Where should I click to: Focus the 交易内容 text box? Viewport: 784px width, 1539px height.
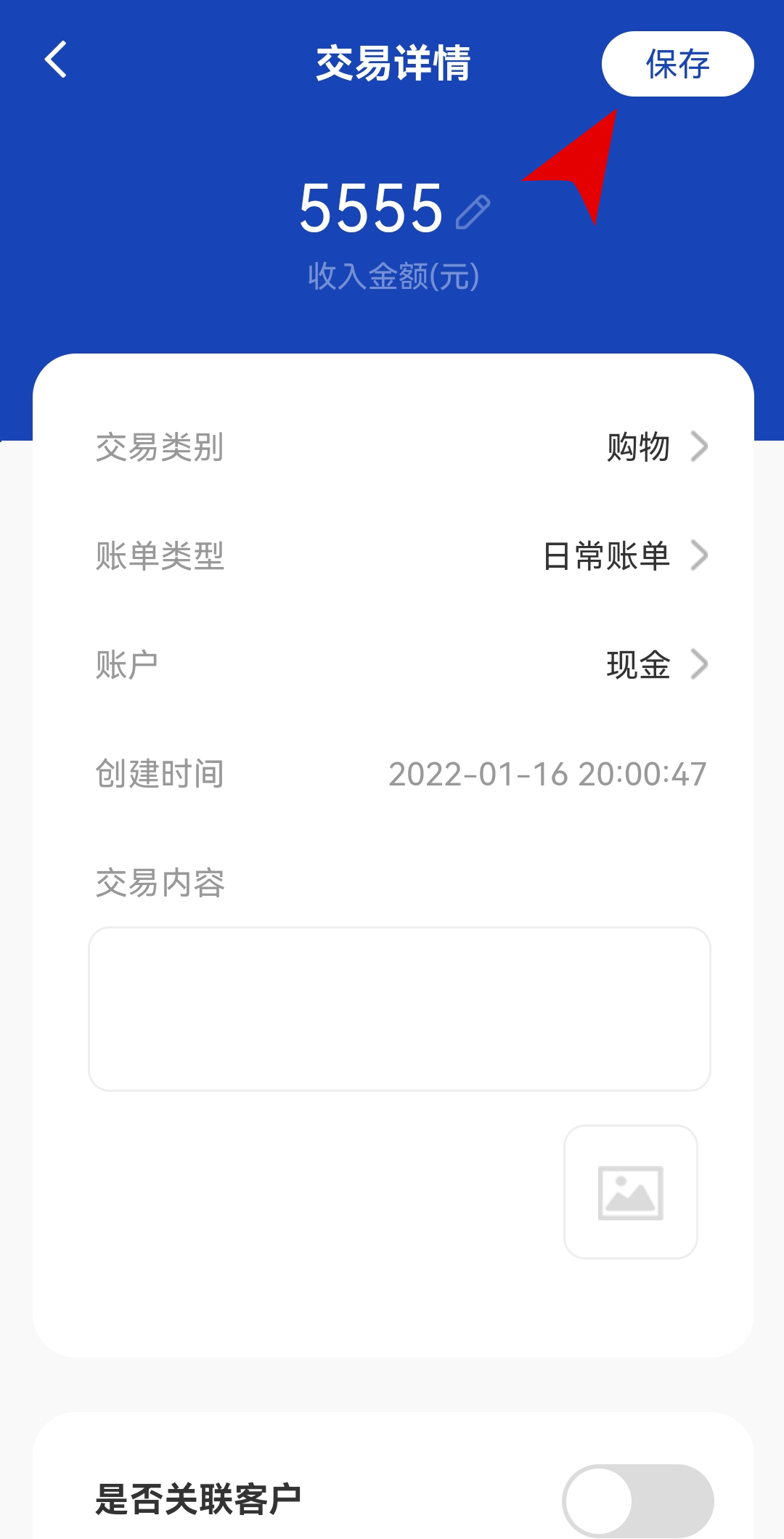coord(399,1009)
